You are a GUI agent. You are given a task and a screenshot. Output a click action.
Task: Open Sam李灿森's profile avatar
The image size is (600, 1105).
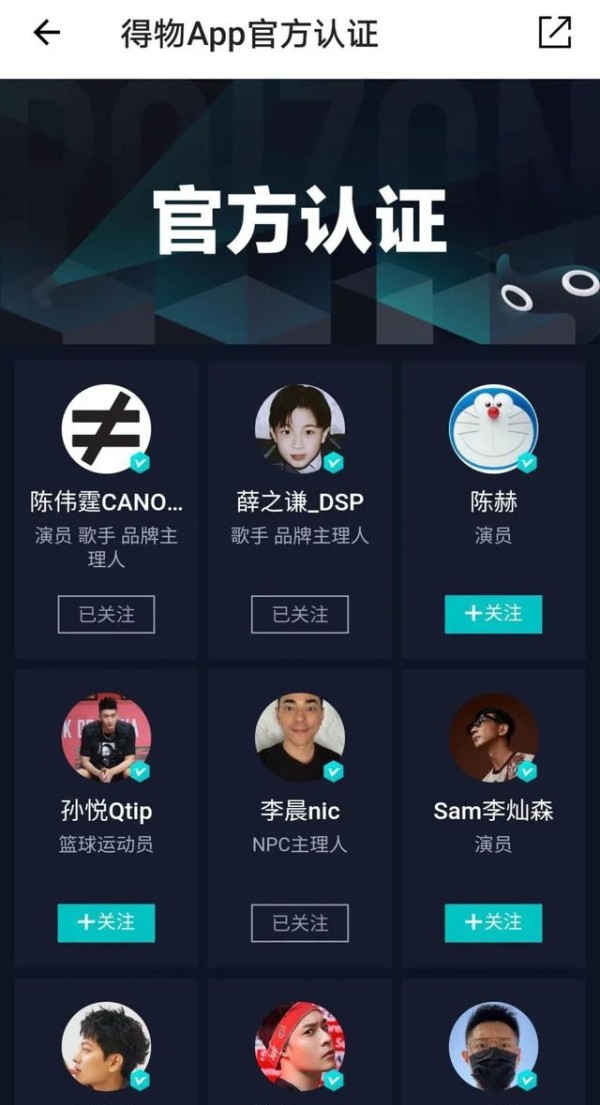coord(494,737)
